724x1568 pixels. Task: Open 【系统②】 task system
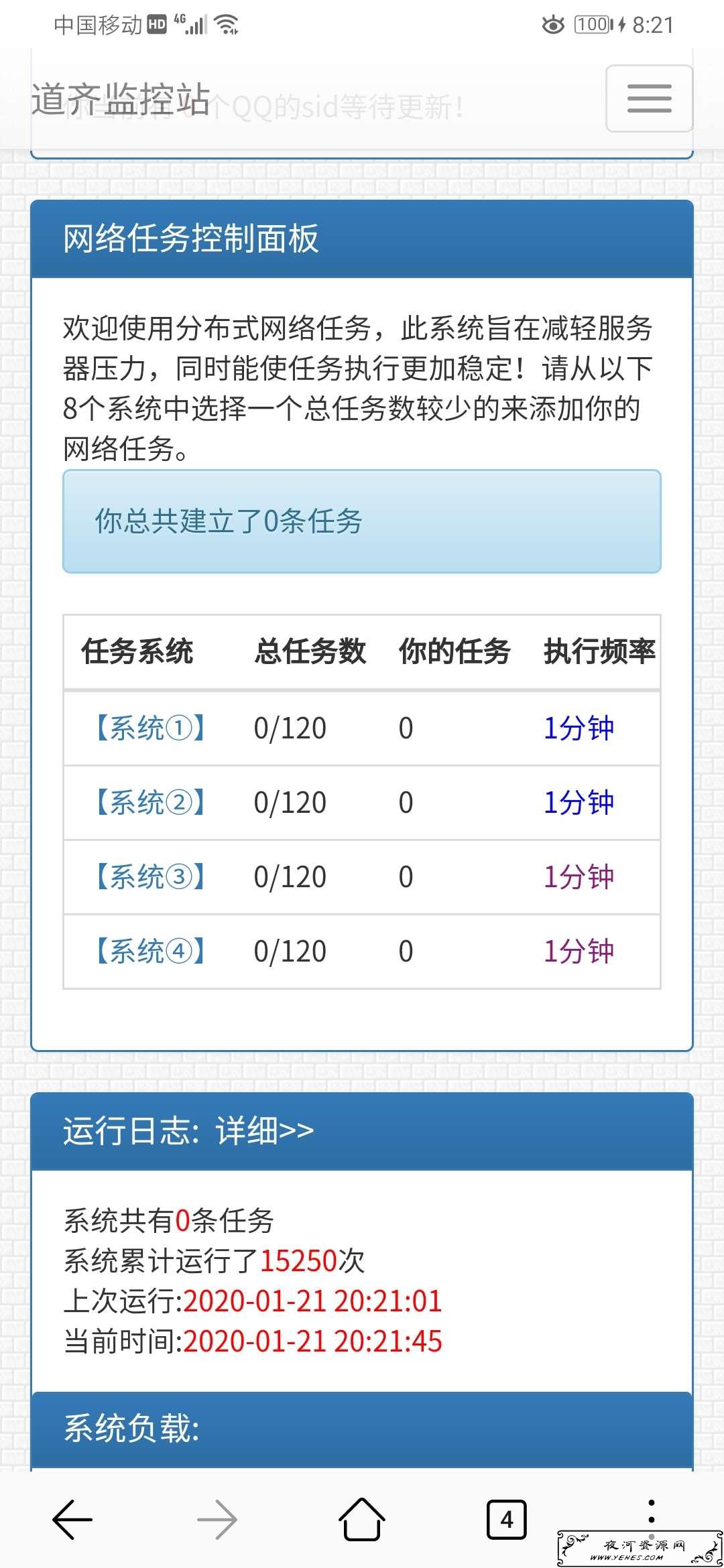coord(151,803)
